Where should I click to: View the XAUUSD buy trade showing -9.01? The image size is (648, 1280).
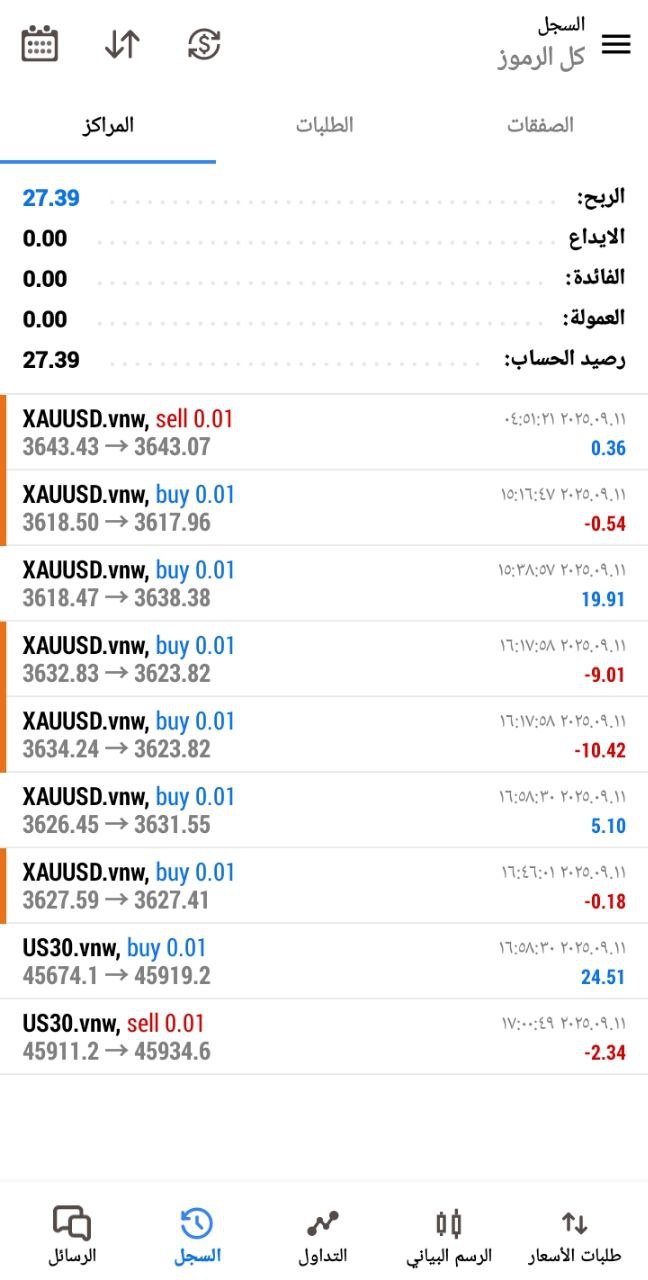point(324,659)
